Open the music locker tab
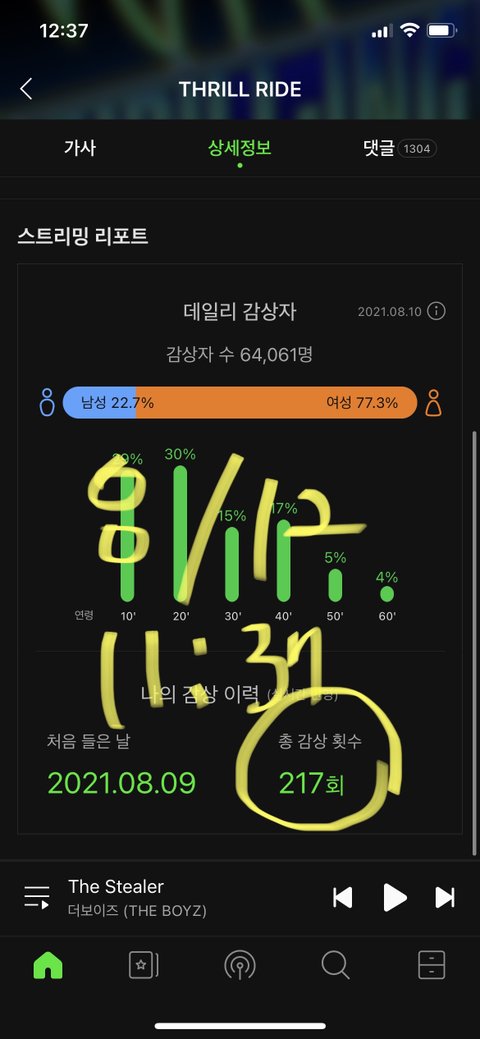The width and height of the screenshot is (480, 1039). pos(432,965)
